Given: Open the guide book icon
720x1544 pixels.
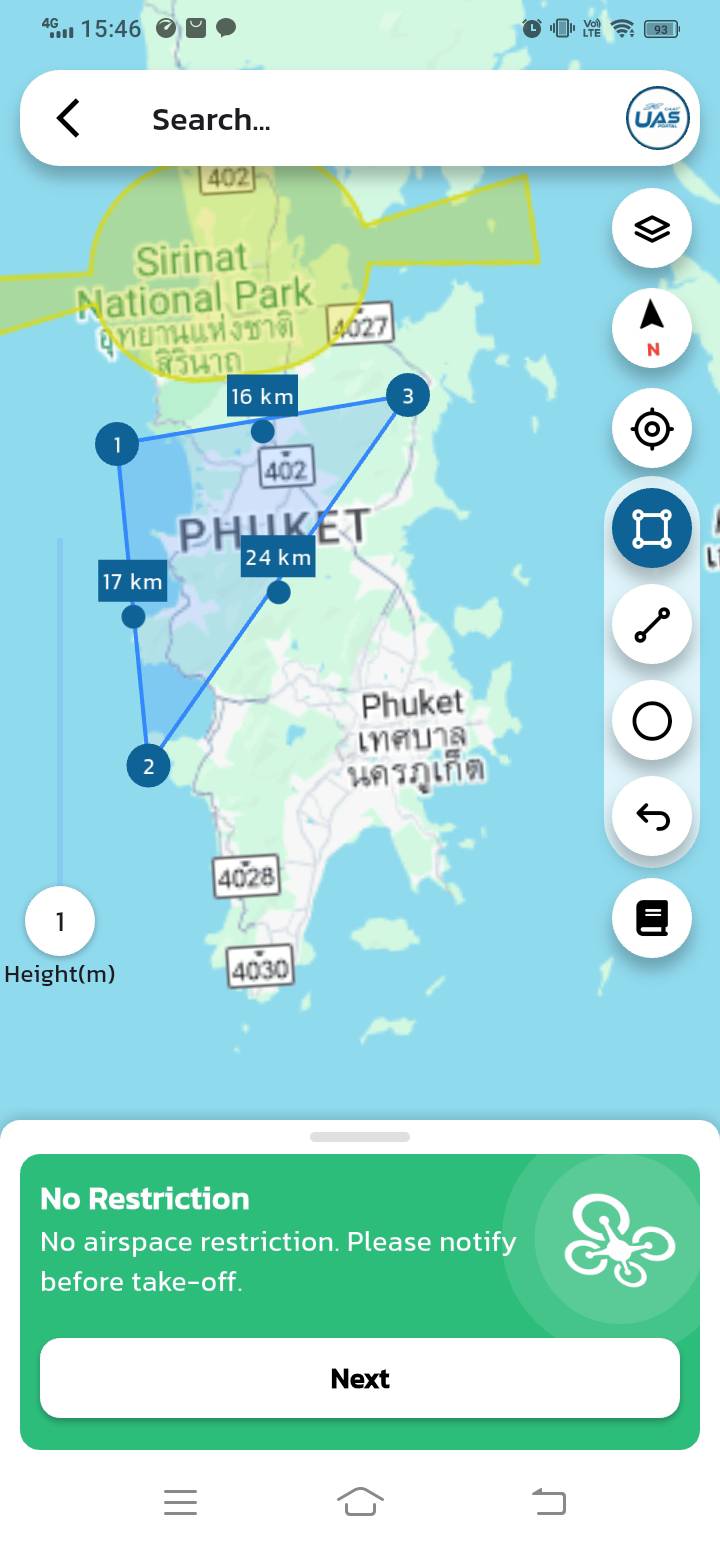Looking at the screenshot, I should [652, 918].
